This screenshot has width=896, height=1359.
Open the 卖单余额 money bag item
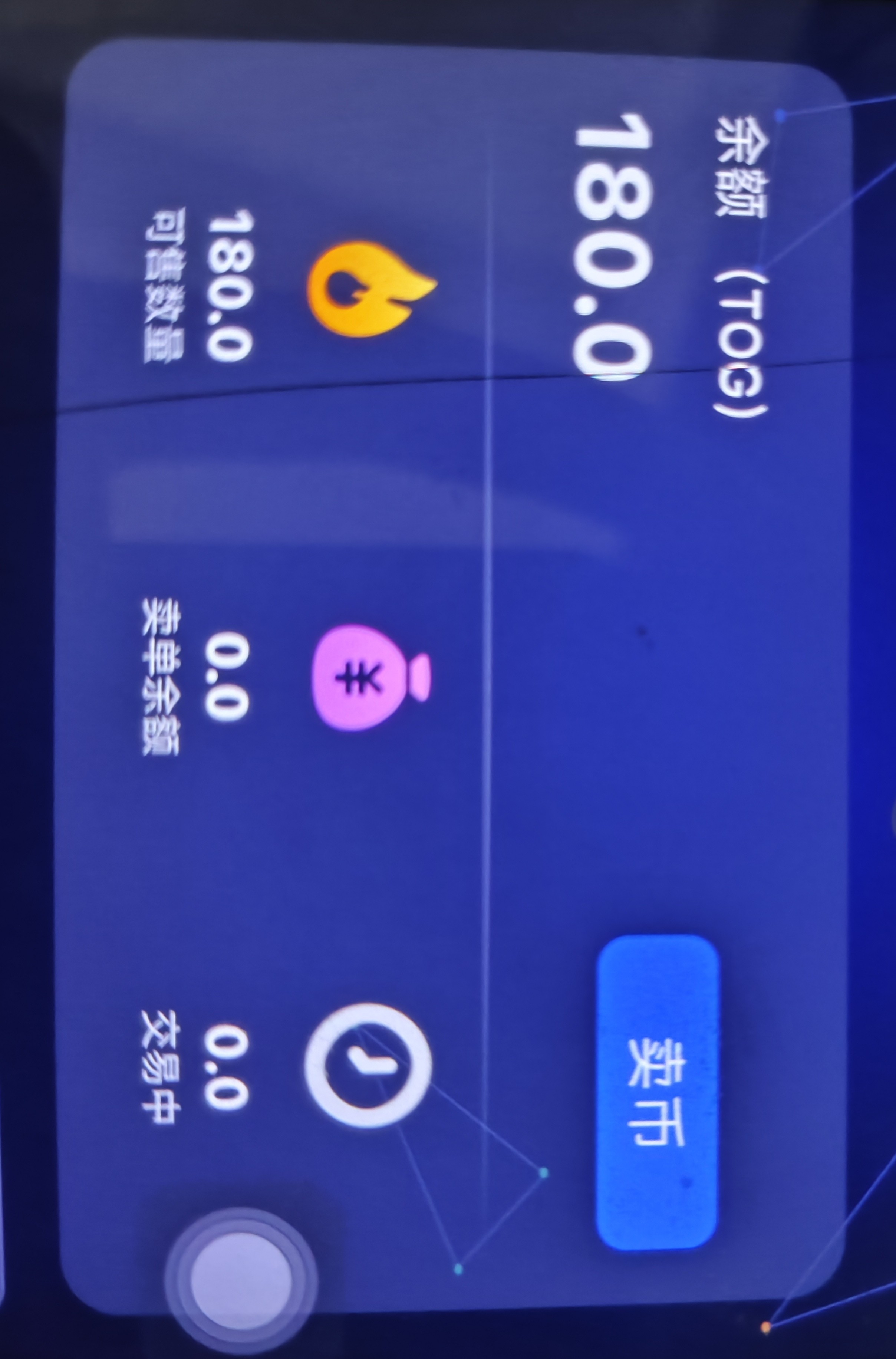[x=369, y=678]
